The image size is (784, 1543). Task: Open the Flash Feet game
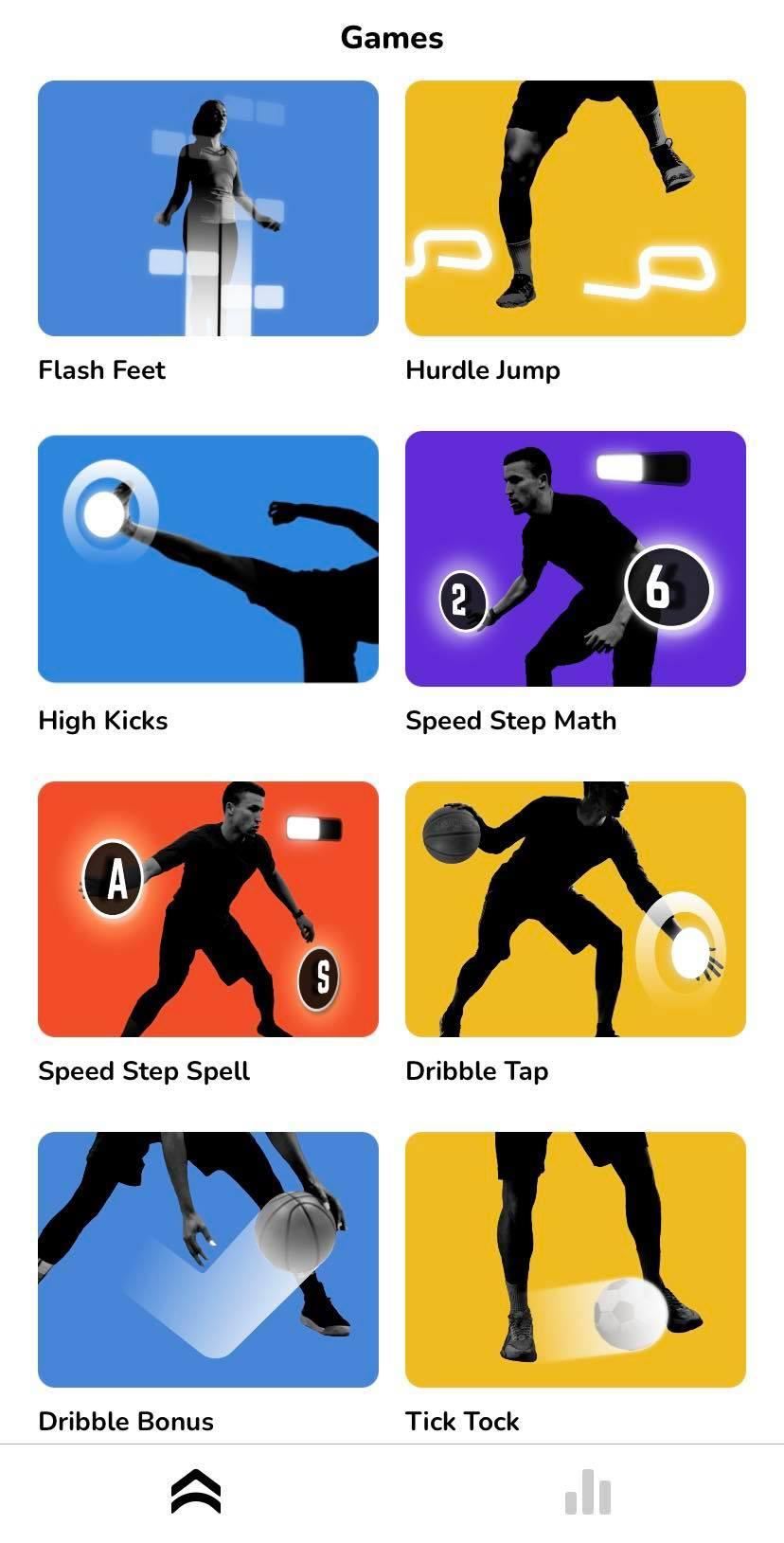point(207,208)
